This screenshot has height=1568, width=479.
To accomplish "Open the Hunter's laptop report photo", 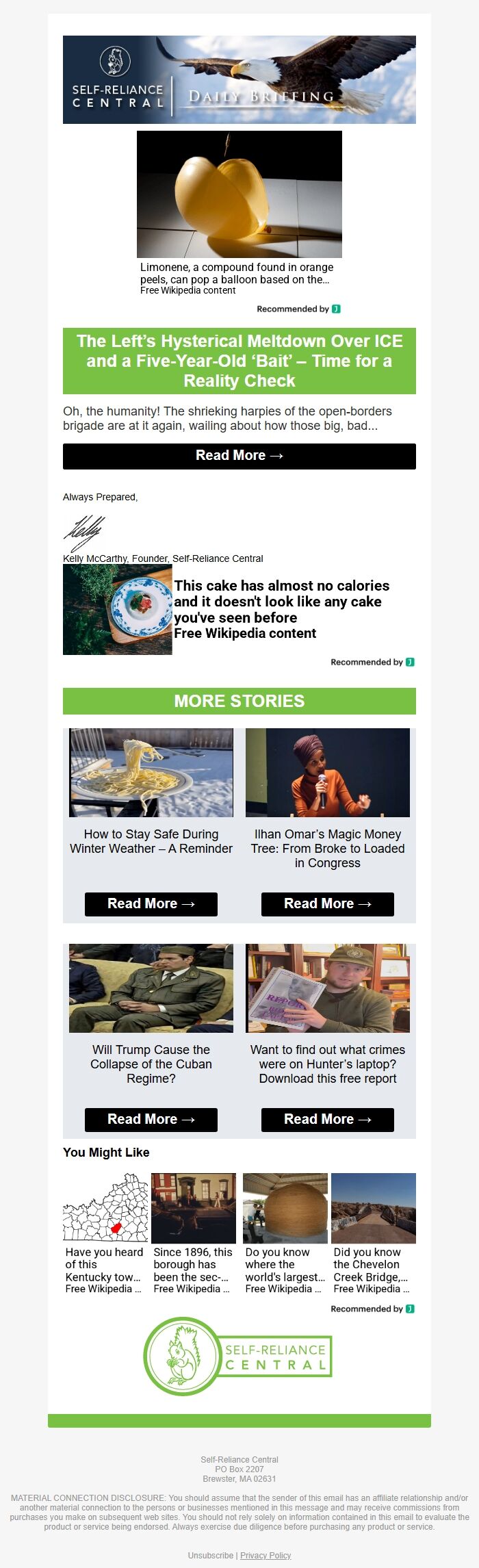I will pos(327,988).
